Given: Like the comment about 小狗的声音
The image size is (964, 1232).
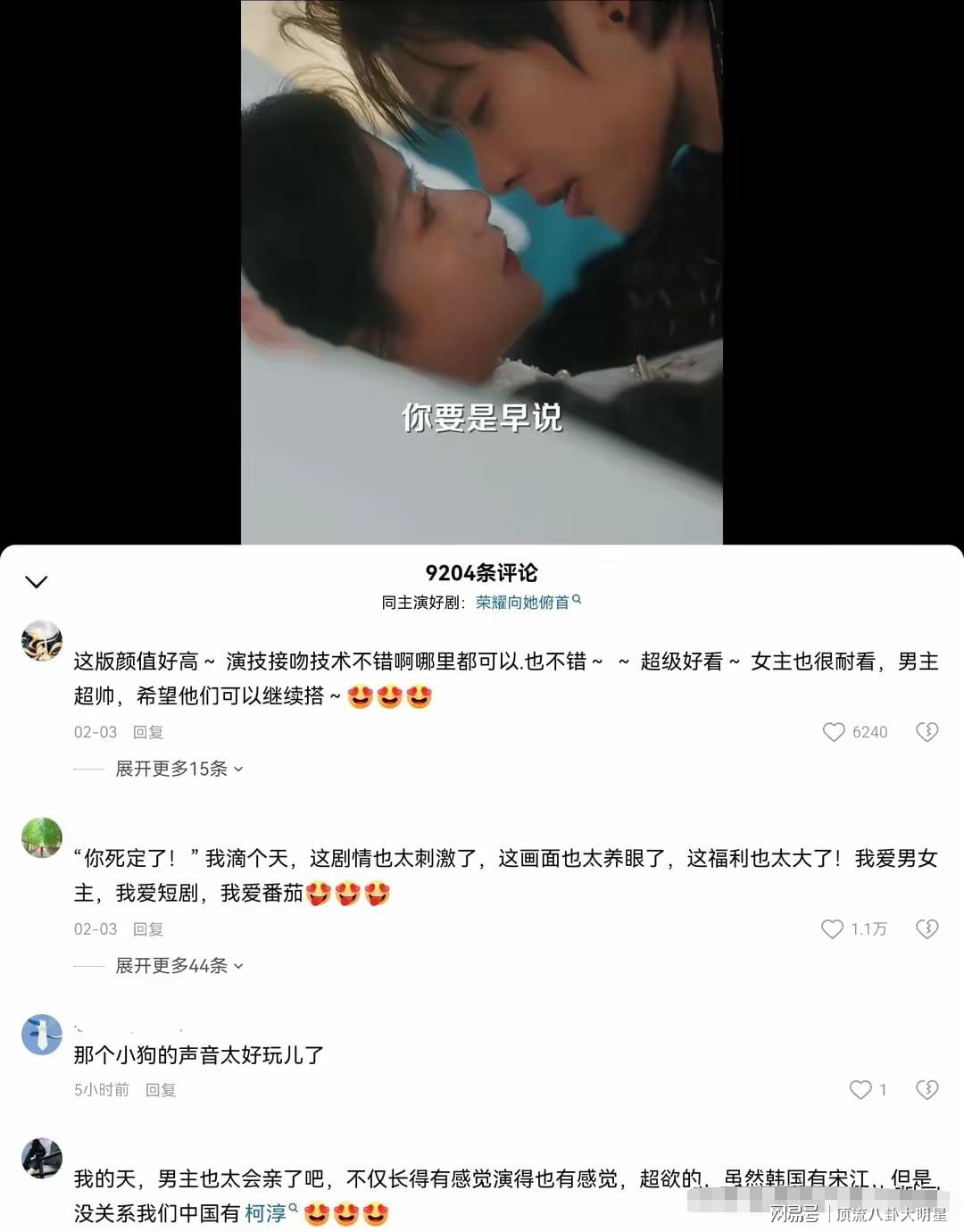Looking at the screenshot, I should point(860,1090).
